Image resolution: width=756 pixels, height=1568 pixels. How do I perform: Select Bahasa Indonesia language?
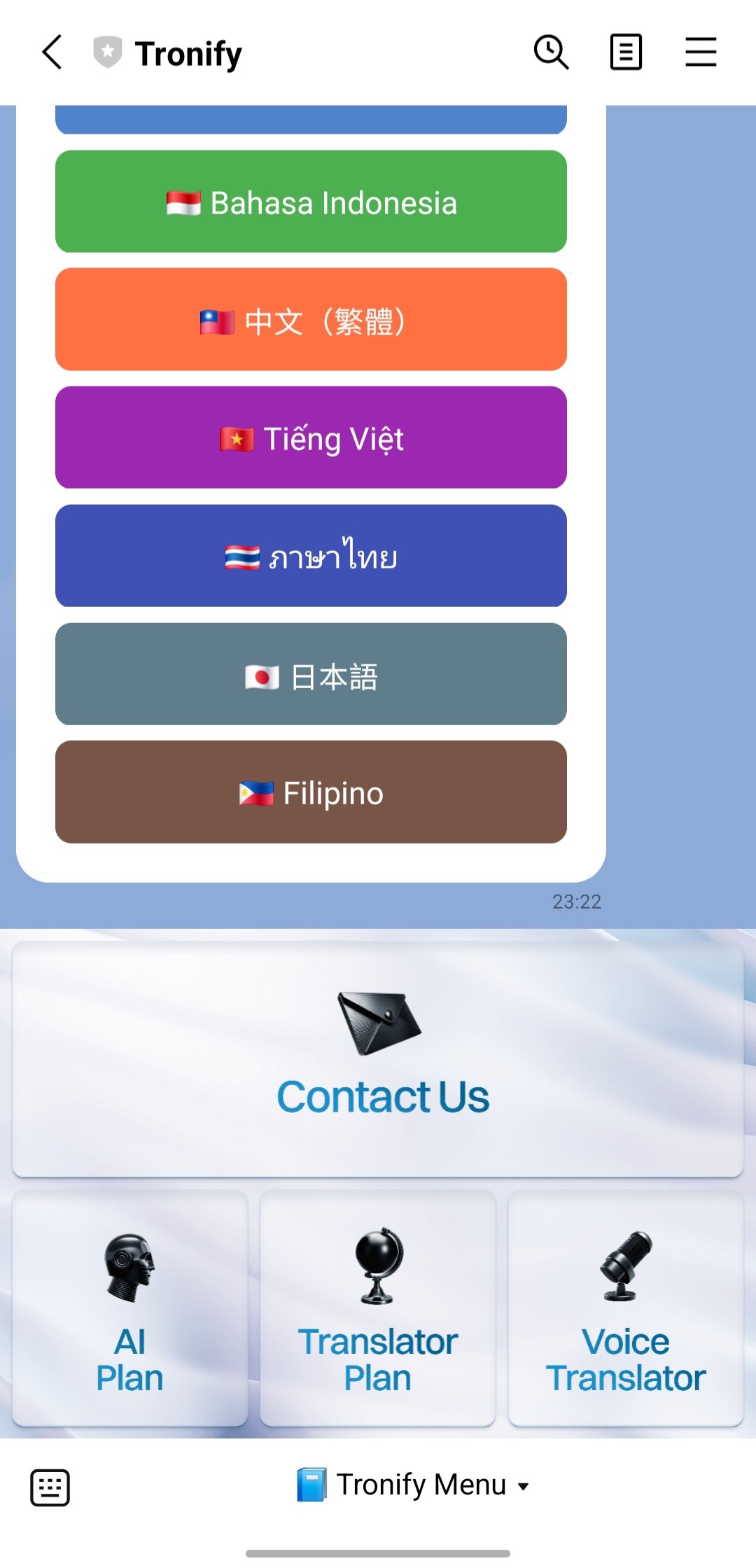[311, 202]
